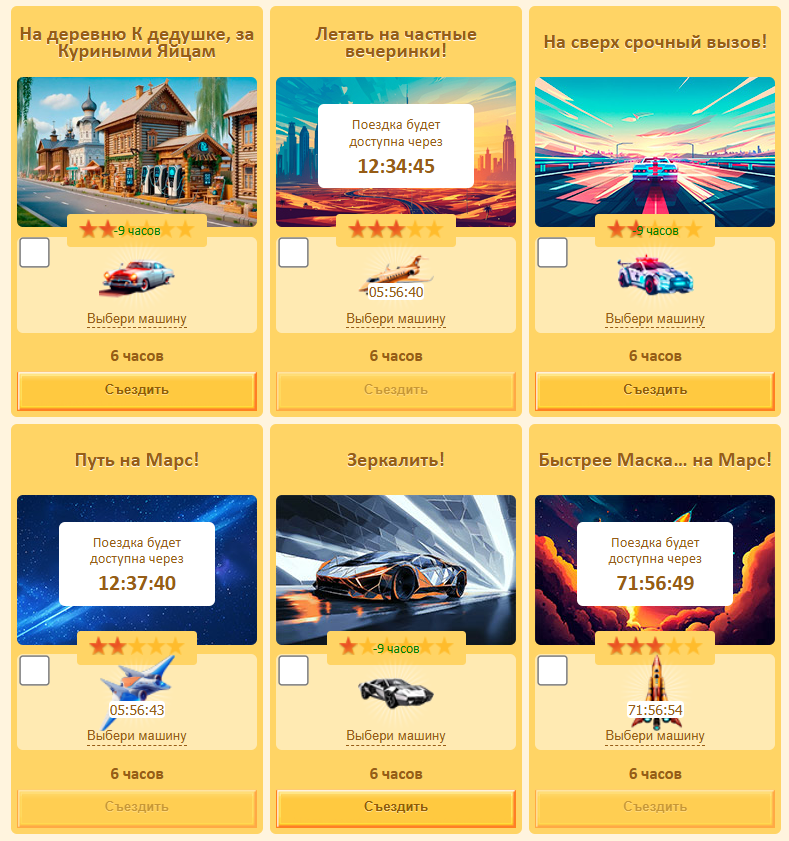This screenshot has height=841, width=789.
Task: Open Выбери машину for Быстрее Маска... на Марс
Action: pyautogui.click(x=655, y=736)
